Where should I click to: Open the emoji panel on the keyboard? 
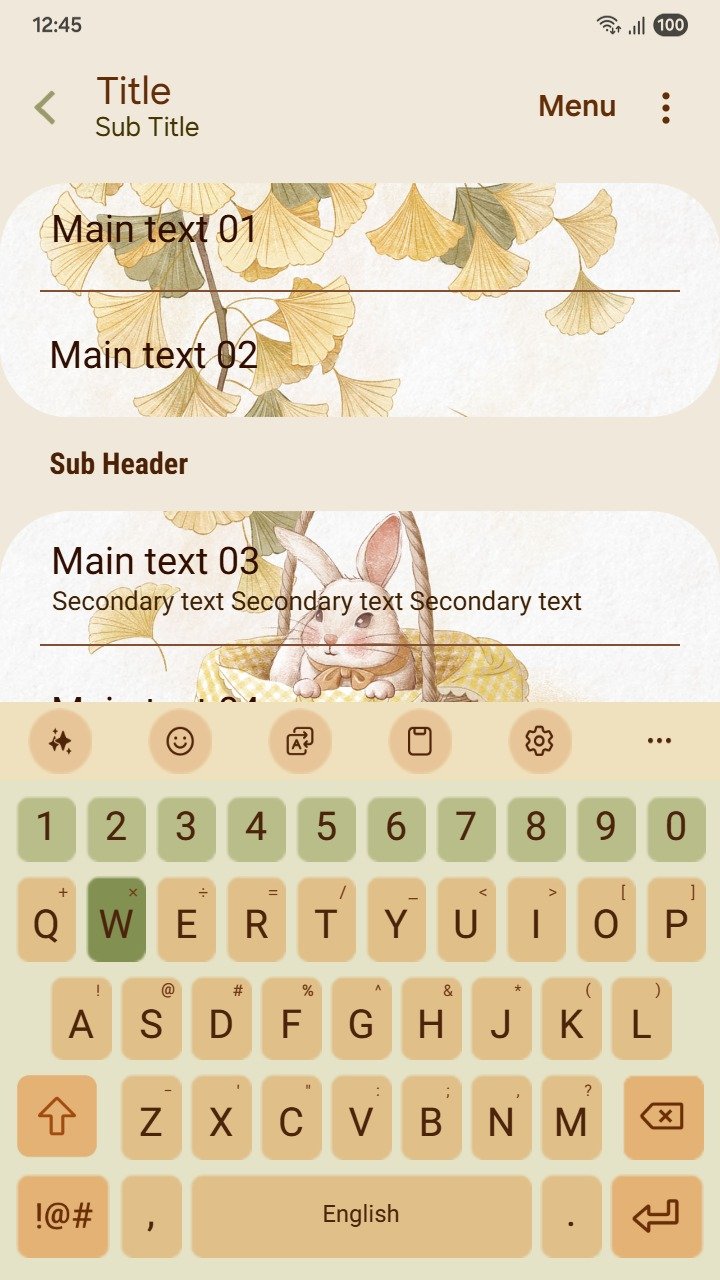tap(180, 741)
